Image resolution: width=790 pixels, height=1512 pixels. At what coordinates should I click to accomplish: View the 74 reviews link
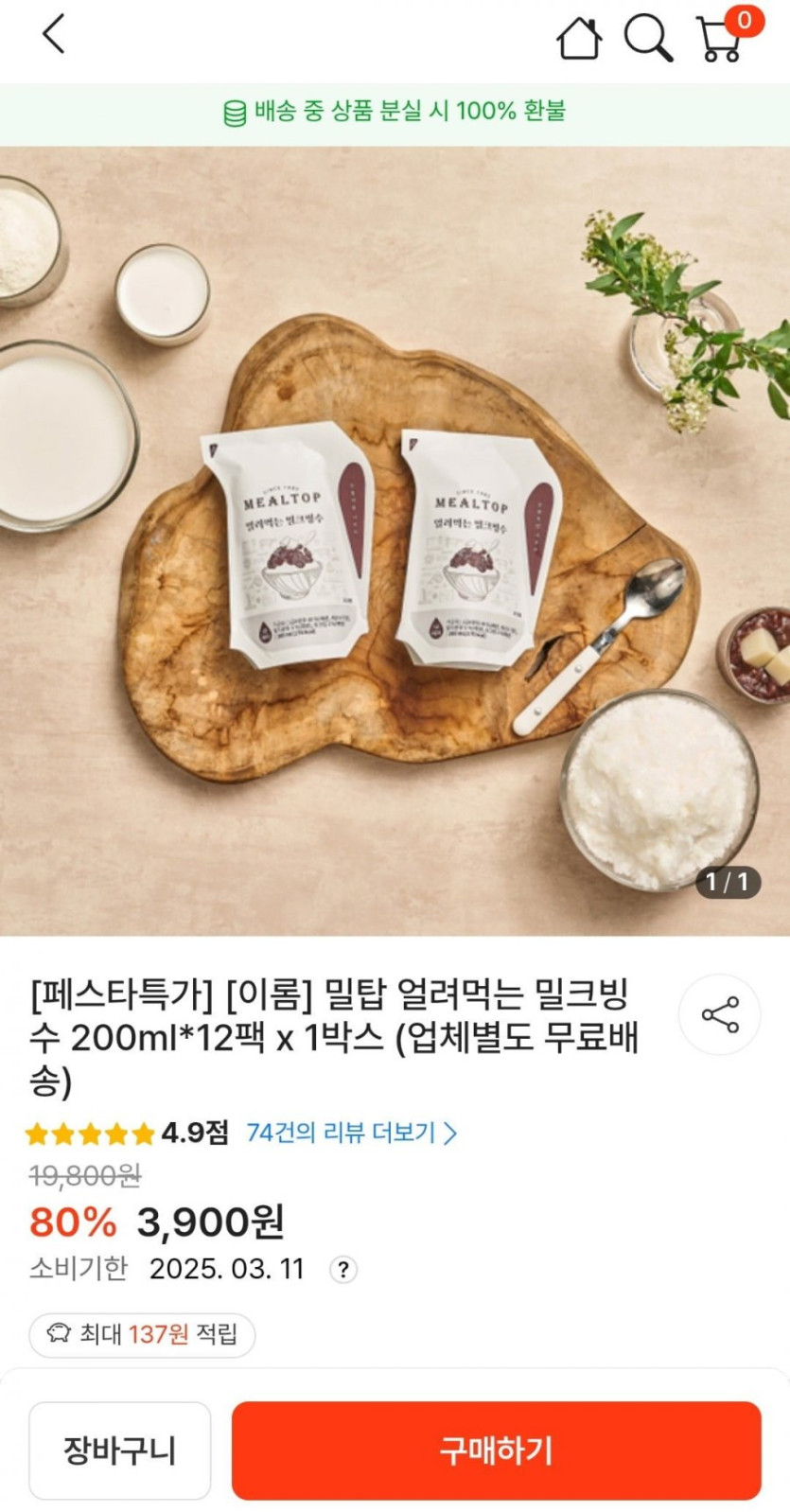coord(352,1132)
